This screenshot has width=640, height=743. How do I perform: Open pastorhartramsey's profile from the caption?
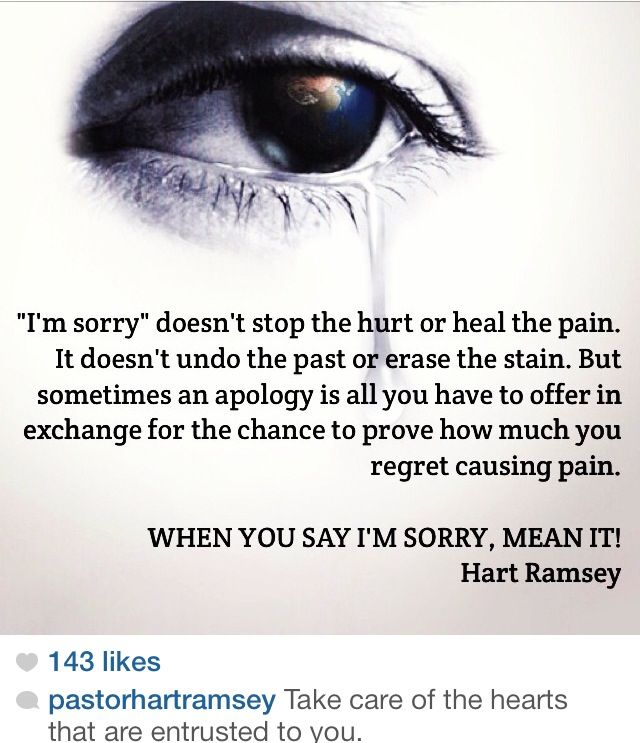(x=160, y=700)
